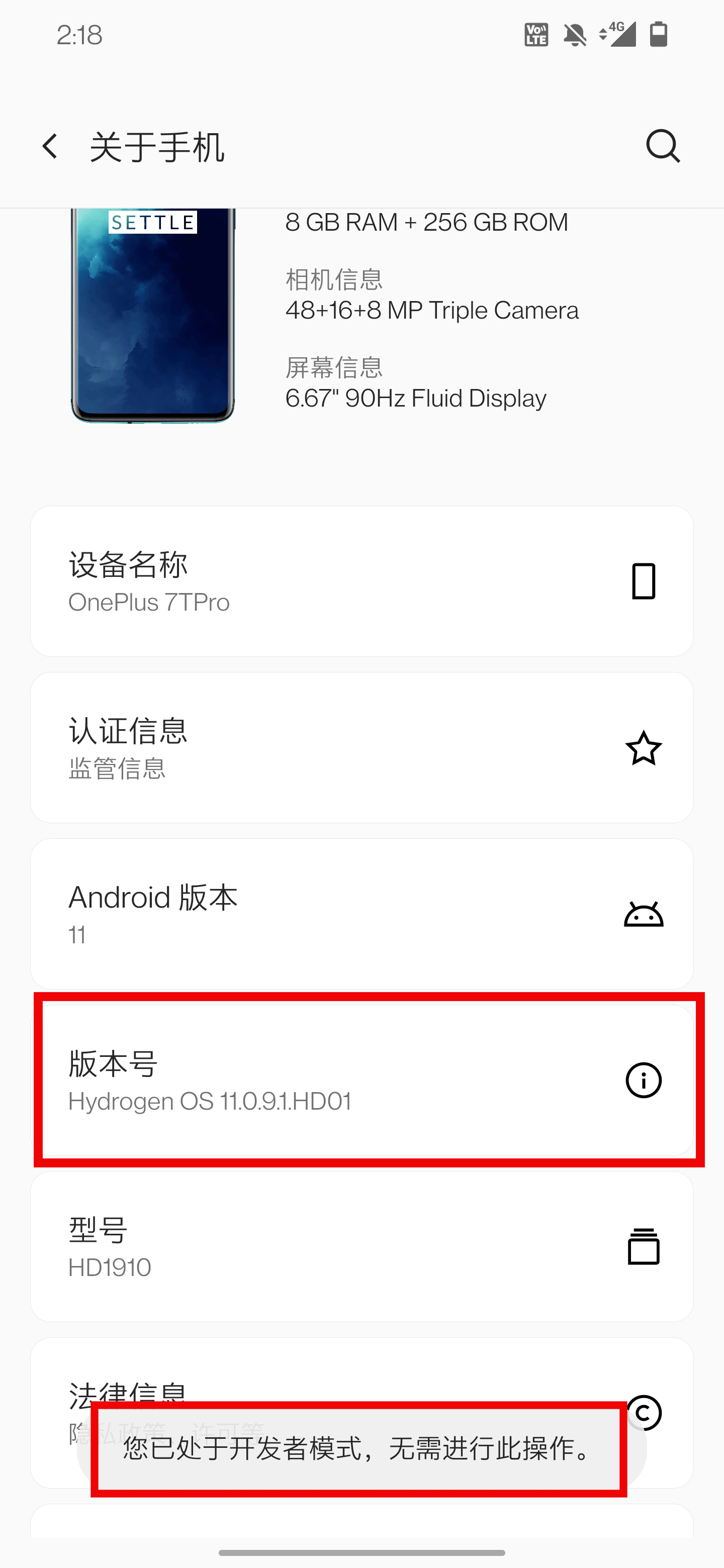724x1568 pixels.
Task: Tap the device icon beside 型号 HD1910
Action: (644, 1248)
